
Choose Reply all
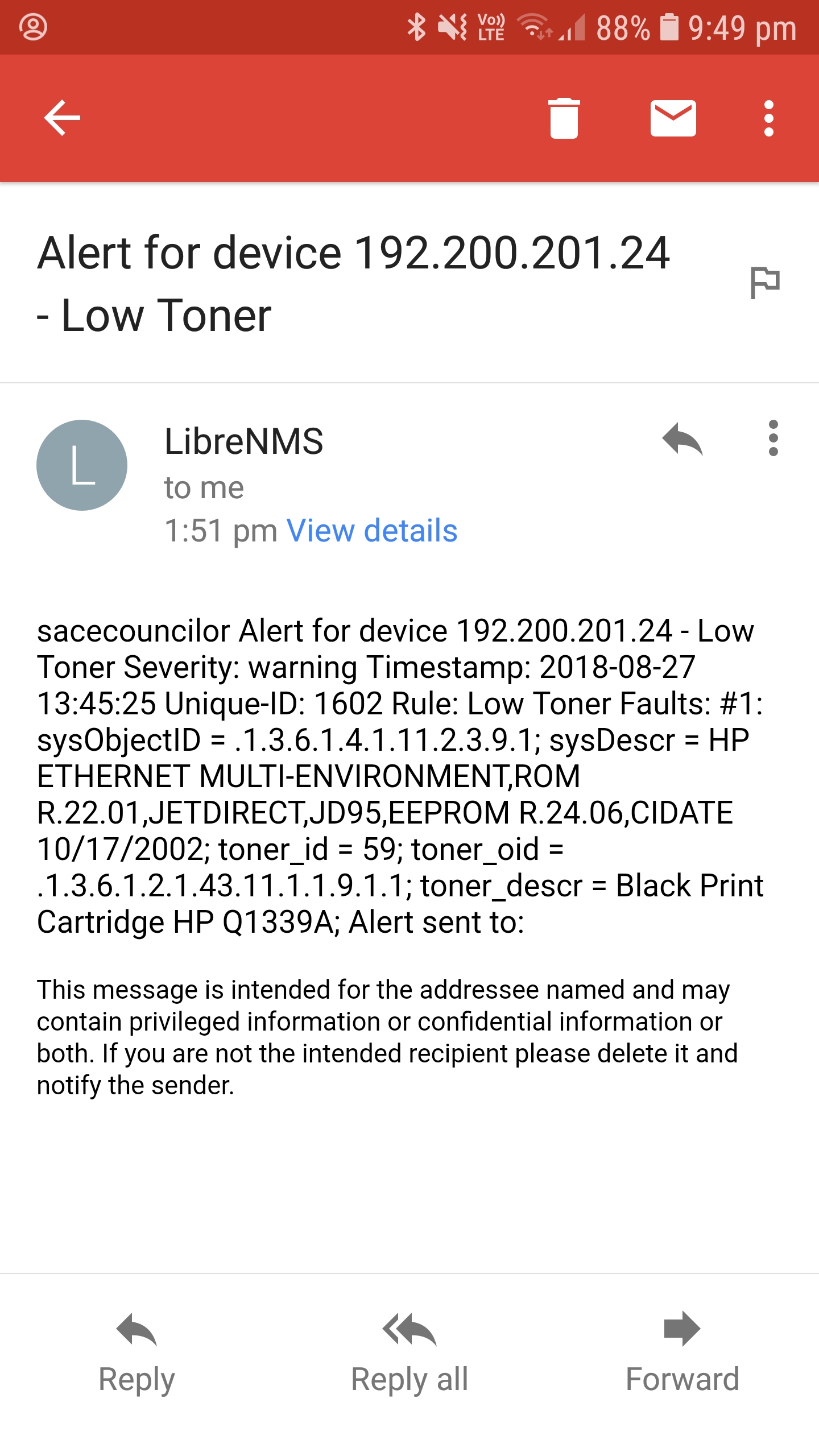tap(409, 1353)
